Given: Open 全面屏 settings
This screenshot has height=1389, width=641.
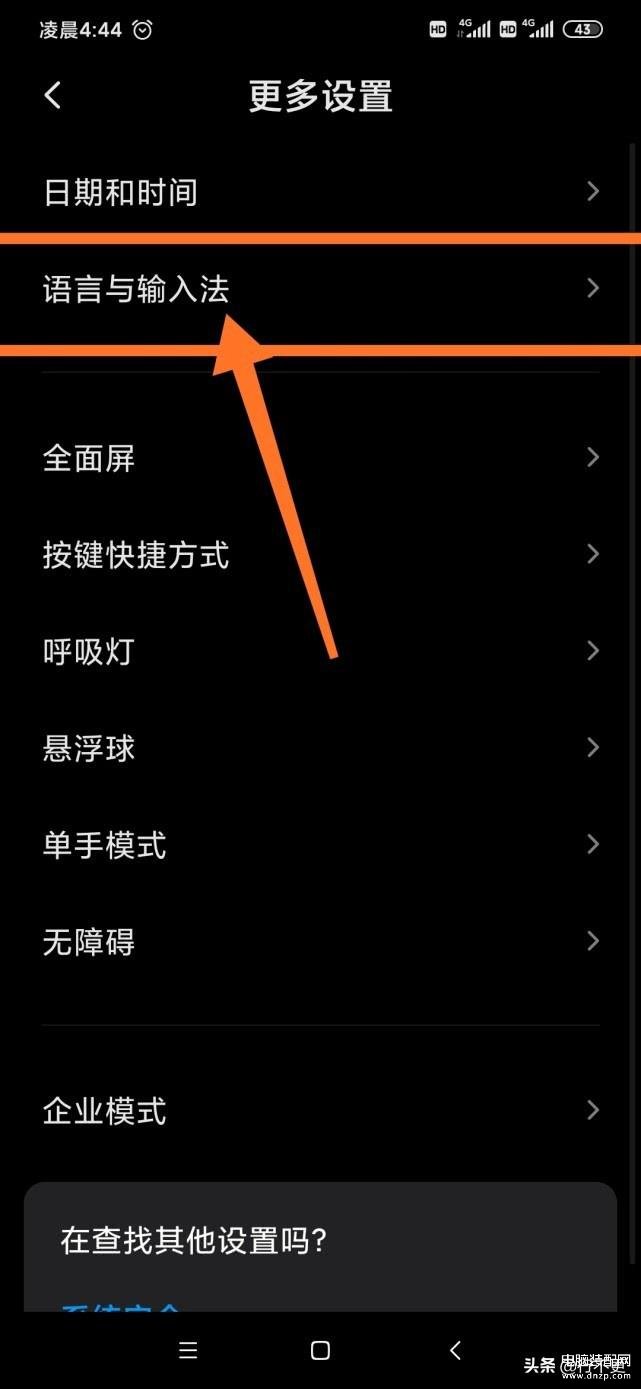Looking at the screenshot, I should tap(320, 458).
